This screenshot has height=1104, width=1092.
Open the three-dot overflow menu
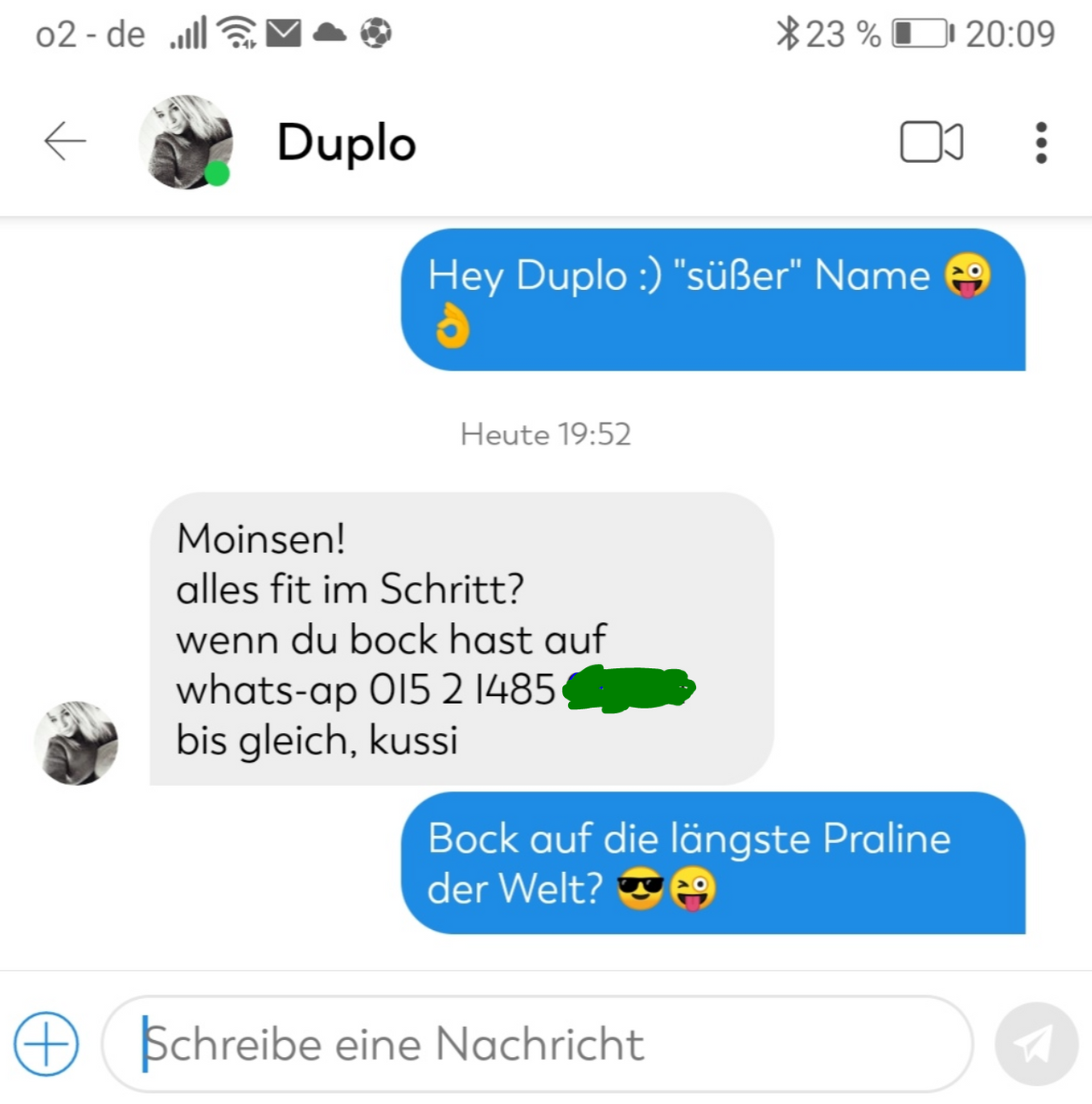click(x=1041, y=142)
